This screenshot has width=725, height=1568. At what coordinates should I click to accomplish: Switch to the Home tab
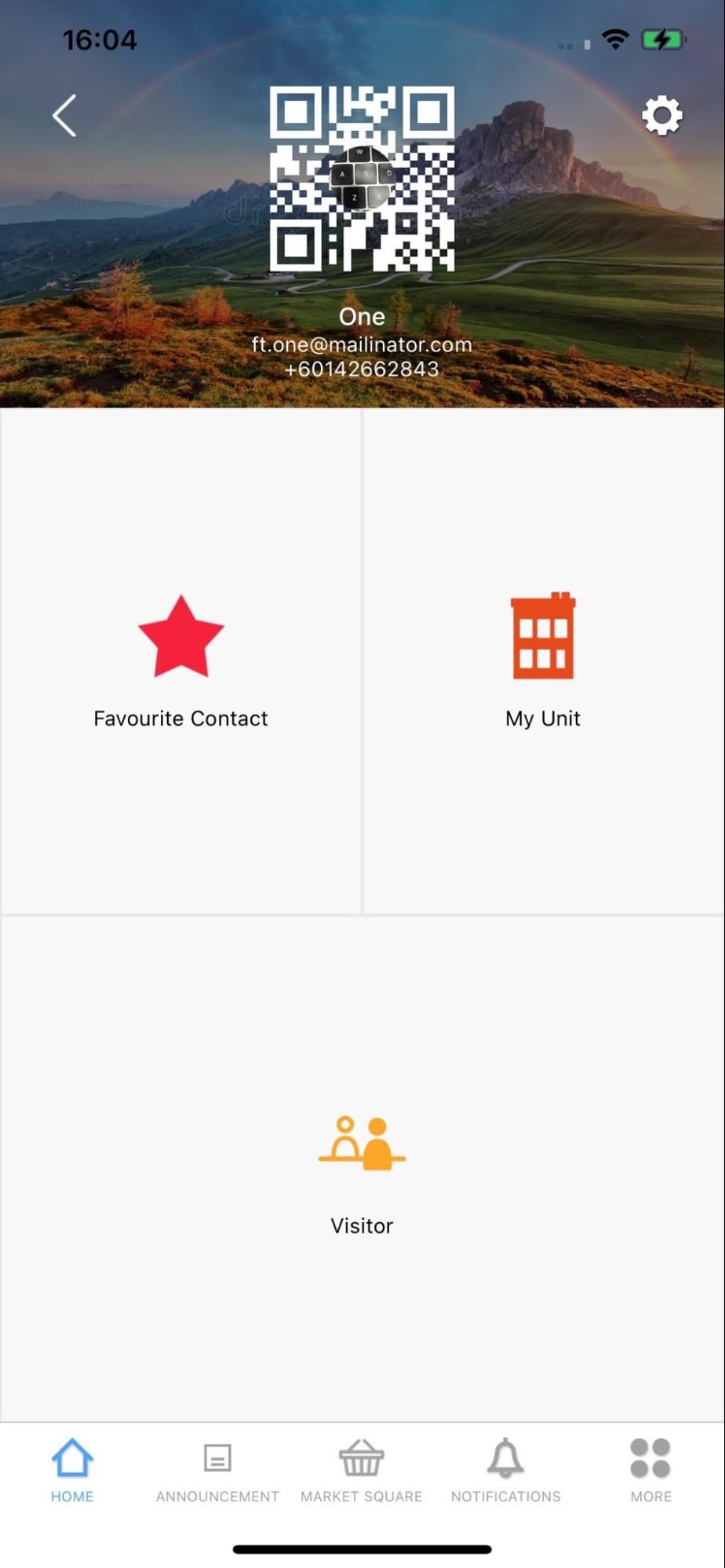tap(72, 1470)
